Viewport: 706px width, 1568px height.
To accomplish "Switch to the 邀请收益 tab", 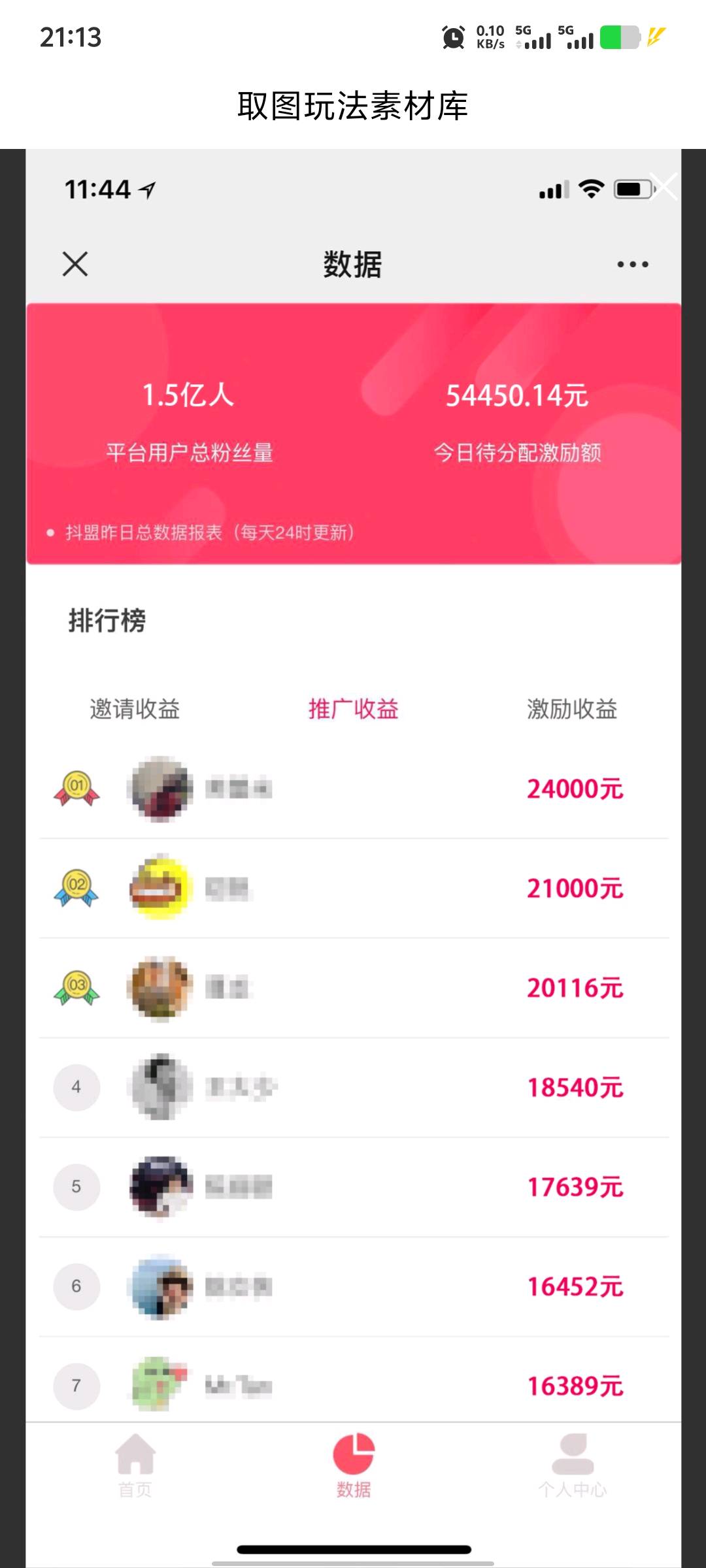I will click(135, 710).
